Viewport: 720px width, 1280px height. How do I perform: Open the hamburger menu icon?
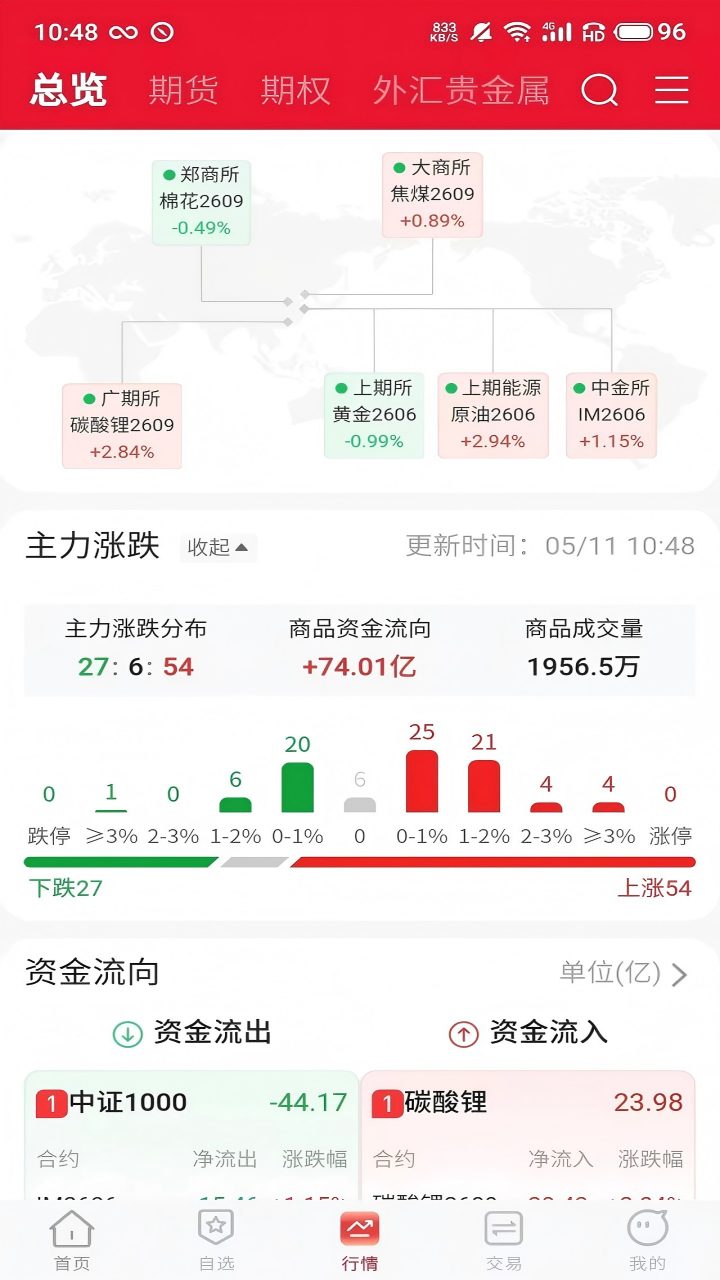672,91
